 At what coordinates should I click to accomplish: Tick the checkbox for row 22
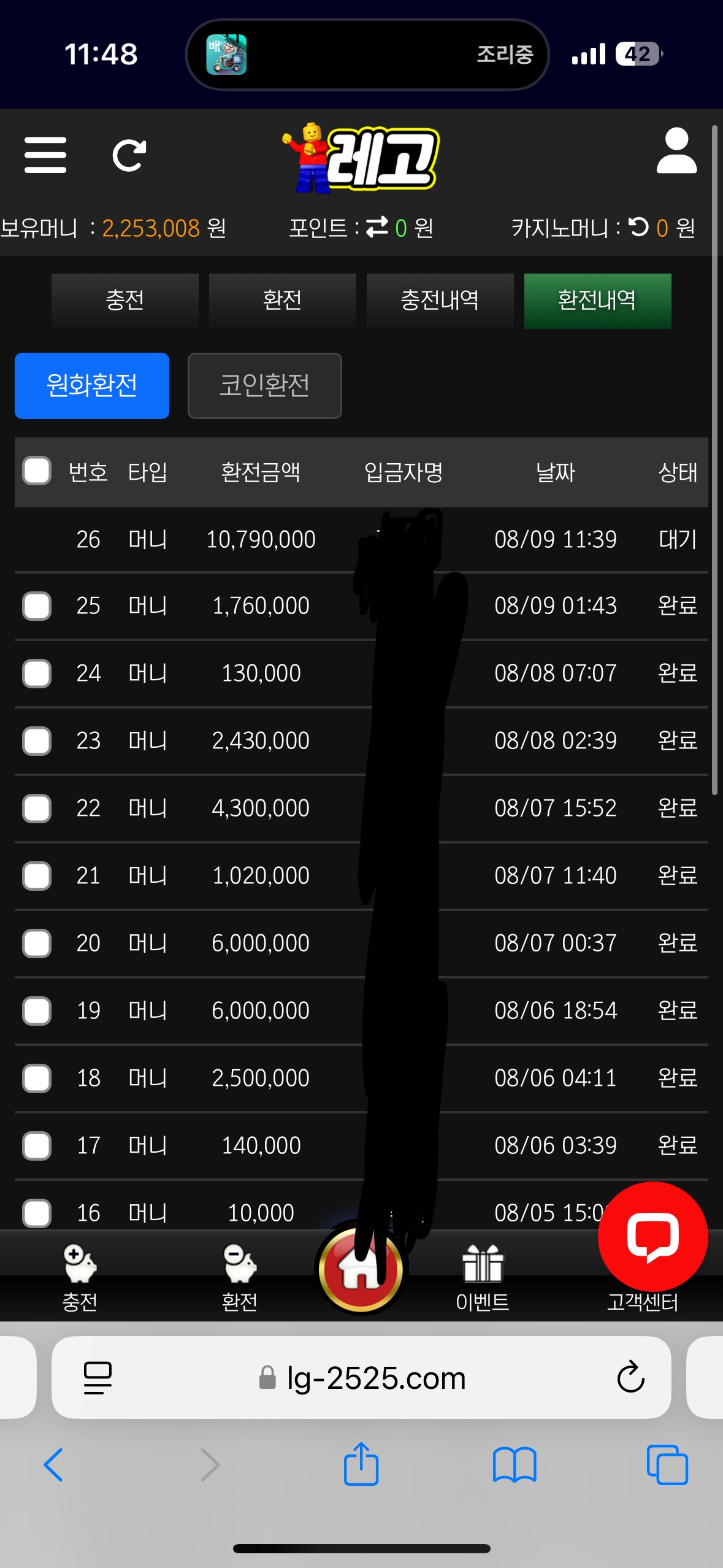coord(37,809)
